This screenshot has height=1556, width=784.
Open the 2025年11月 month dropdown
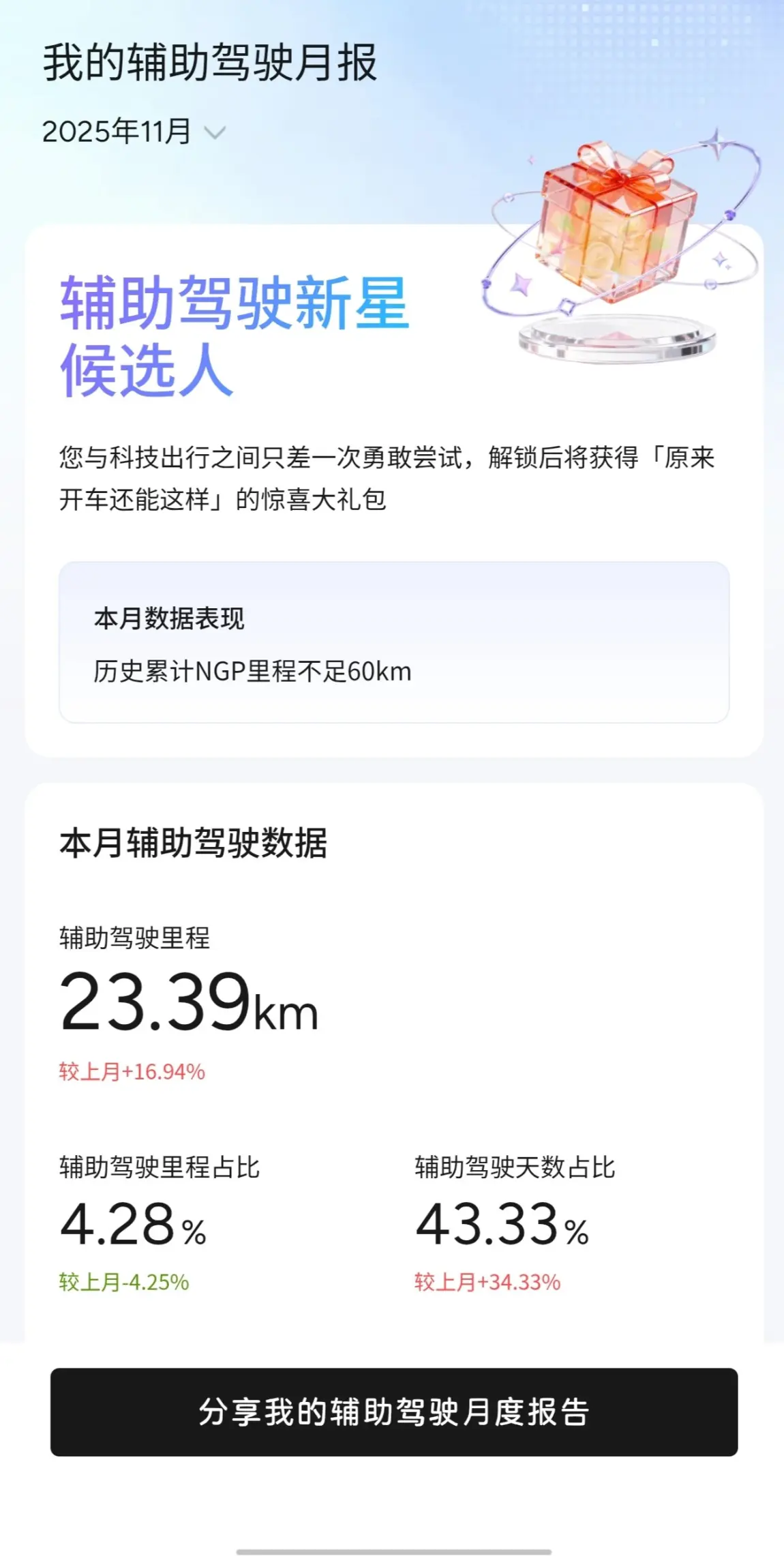click(x=134, y=132)
